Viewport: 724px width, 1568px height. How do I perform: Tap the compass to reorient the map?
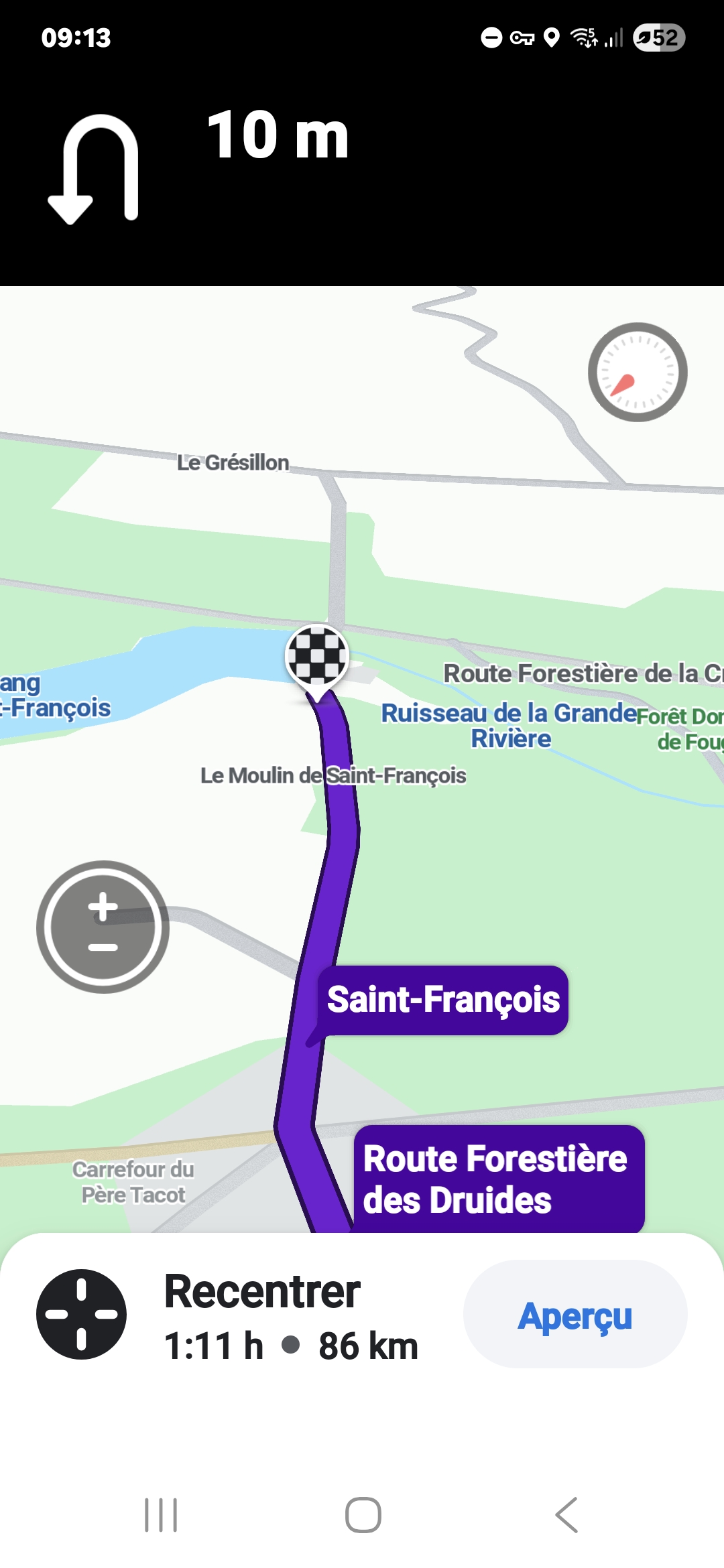[637, 373]
